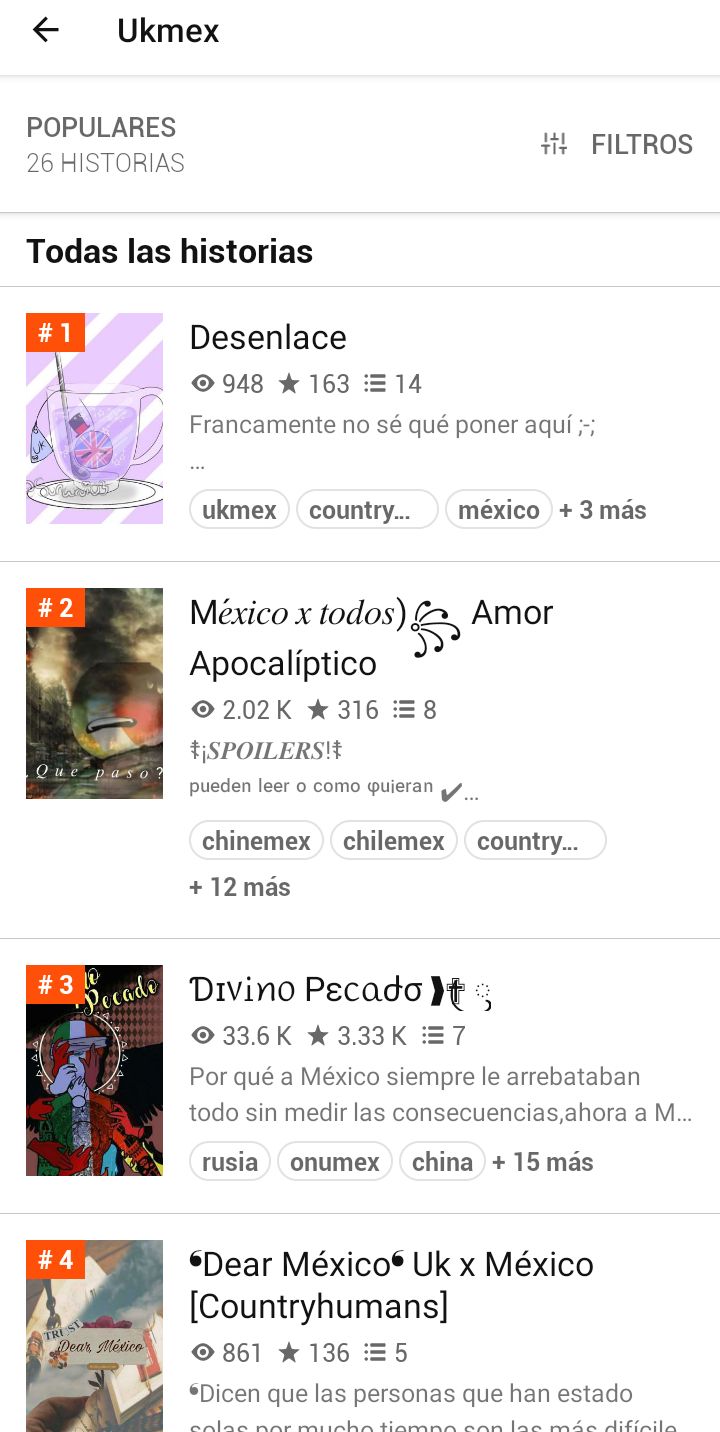
Task: Open the story Amor Apocalíptico
Action: 371,637
